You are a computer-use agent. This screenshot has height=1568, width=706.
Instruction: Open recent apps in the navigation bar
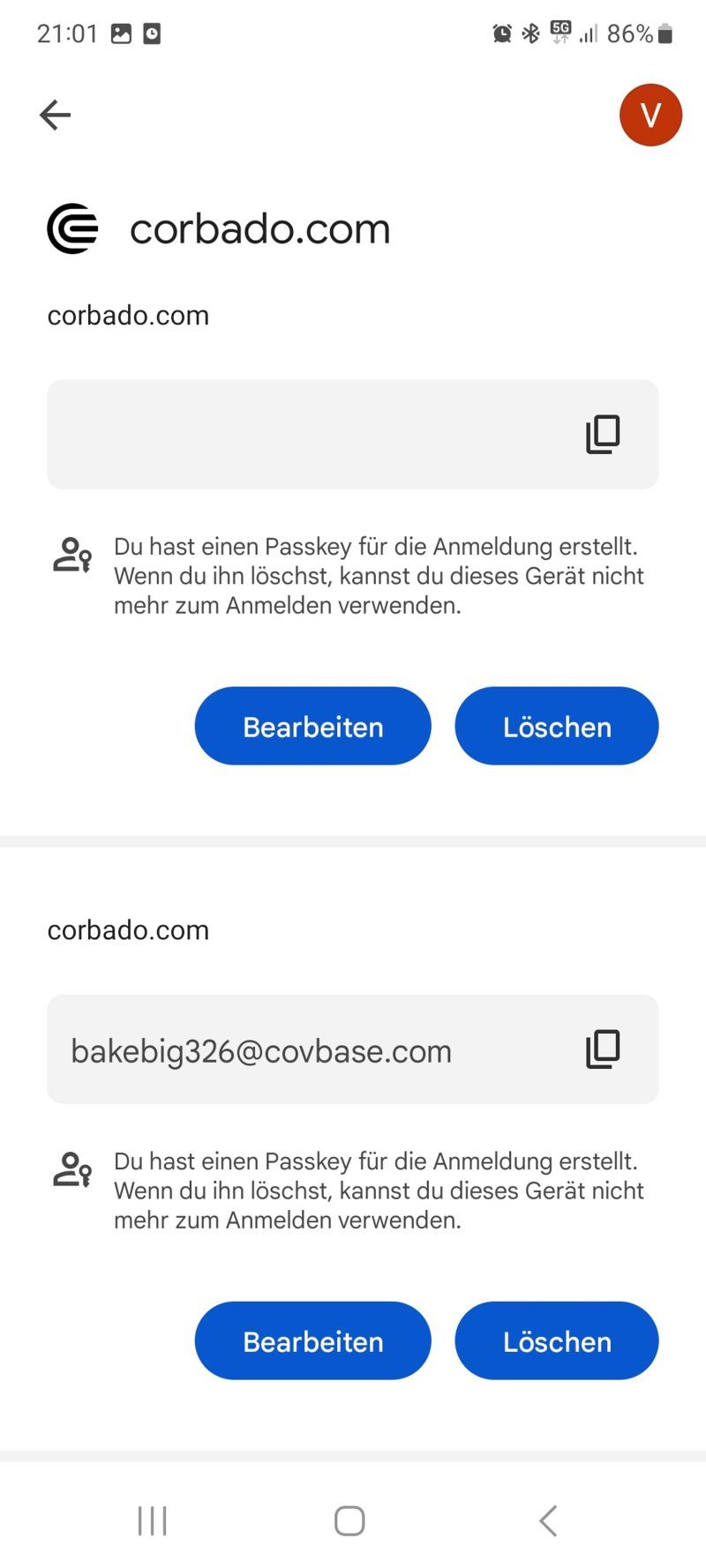[x=152, y=1520]
